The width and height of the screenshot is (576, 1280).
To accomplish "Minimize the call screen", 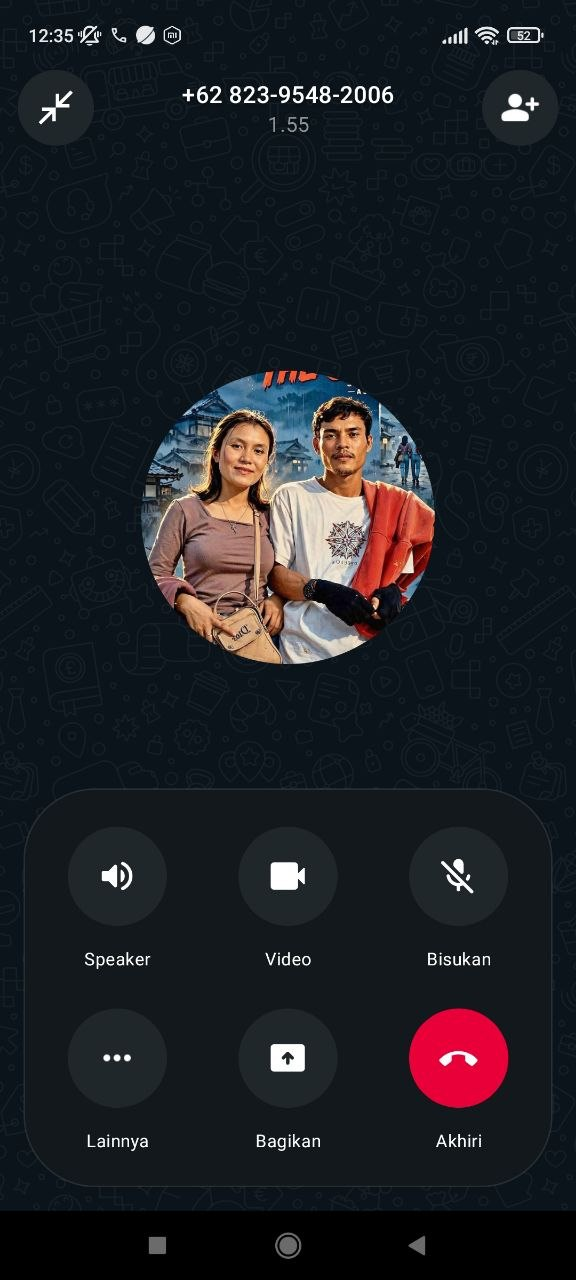I will pos(56,108).
